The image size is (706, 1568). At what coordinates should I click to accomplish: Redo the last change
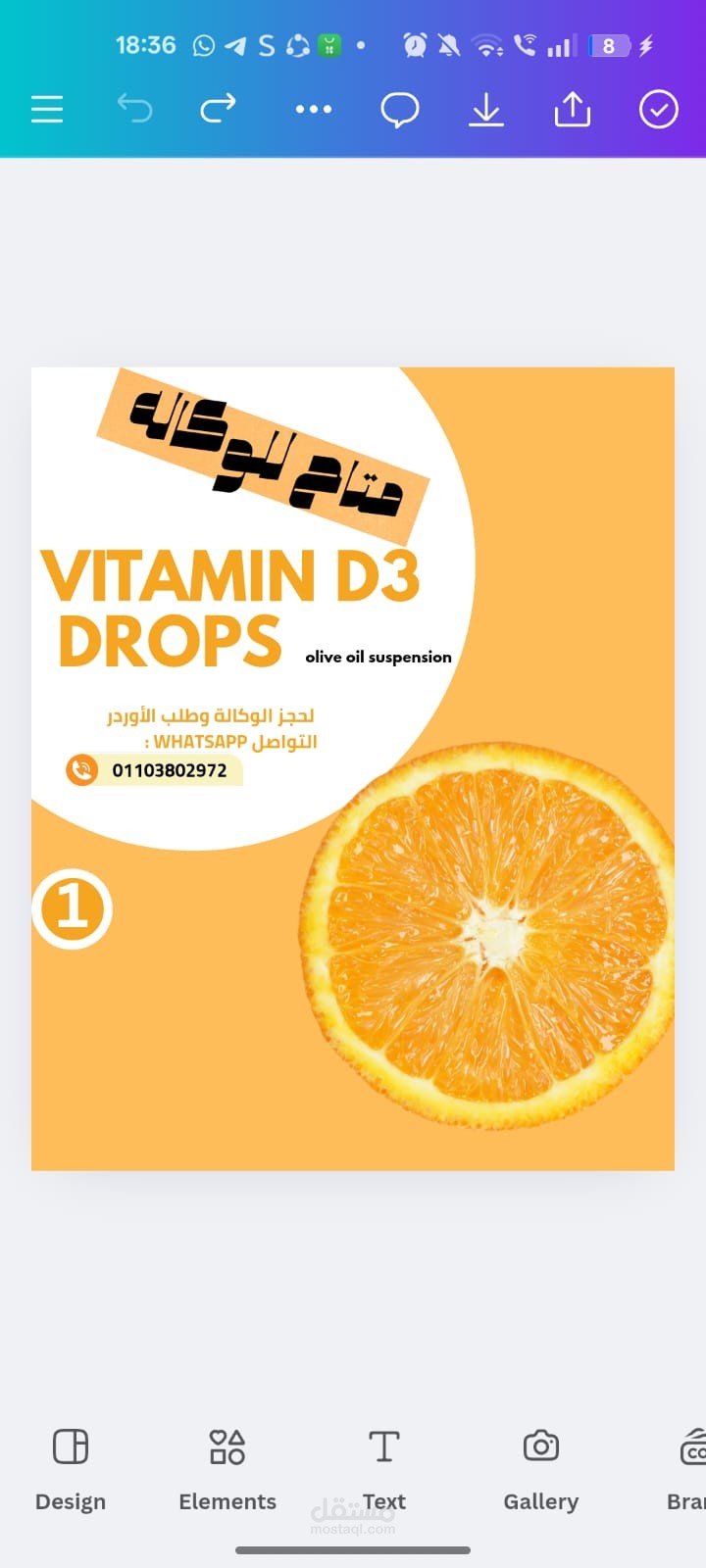tap(219, 108)
